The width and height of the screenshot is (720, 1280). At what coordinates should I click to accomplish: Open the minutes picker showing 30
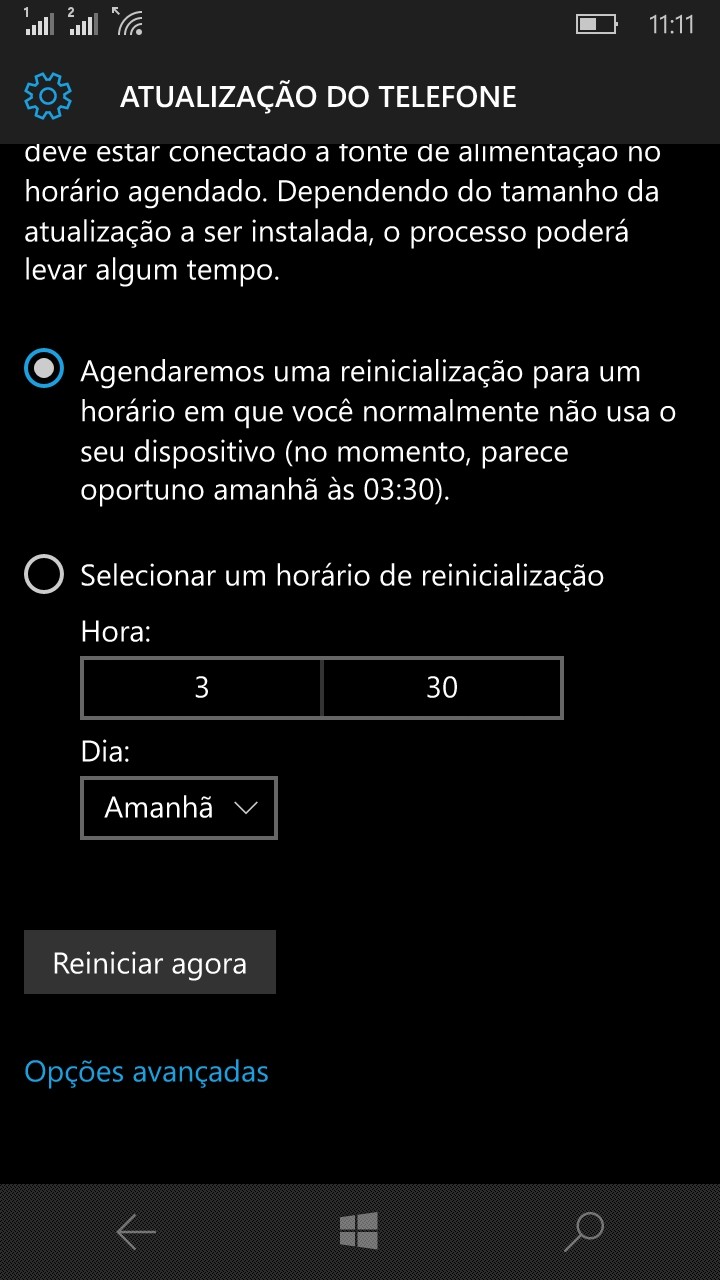click(x=442, y=687)
